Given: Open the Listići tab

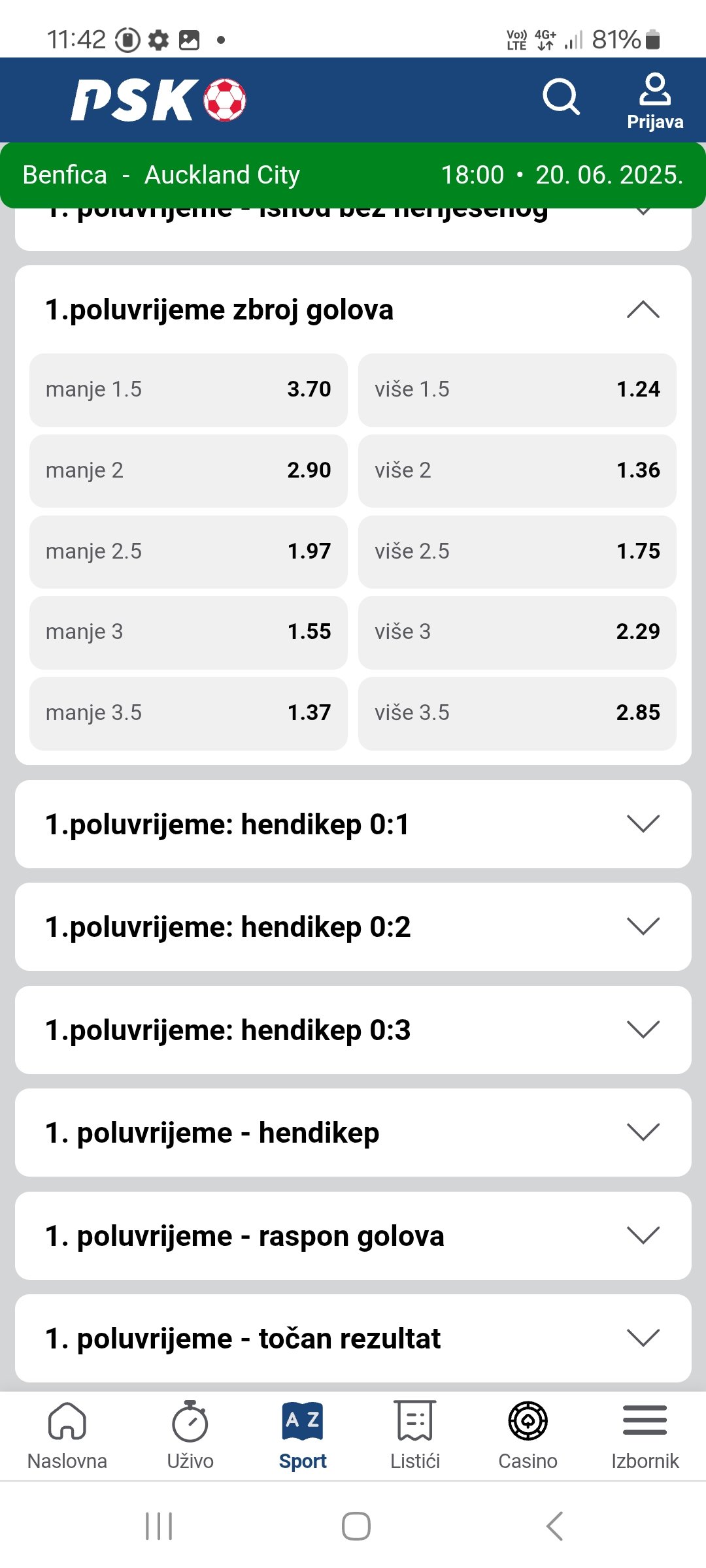Looking at the screenshot, I should [415, 1435].
